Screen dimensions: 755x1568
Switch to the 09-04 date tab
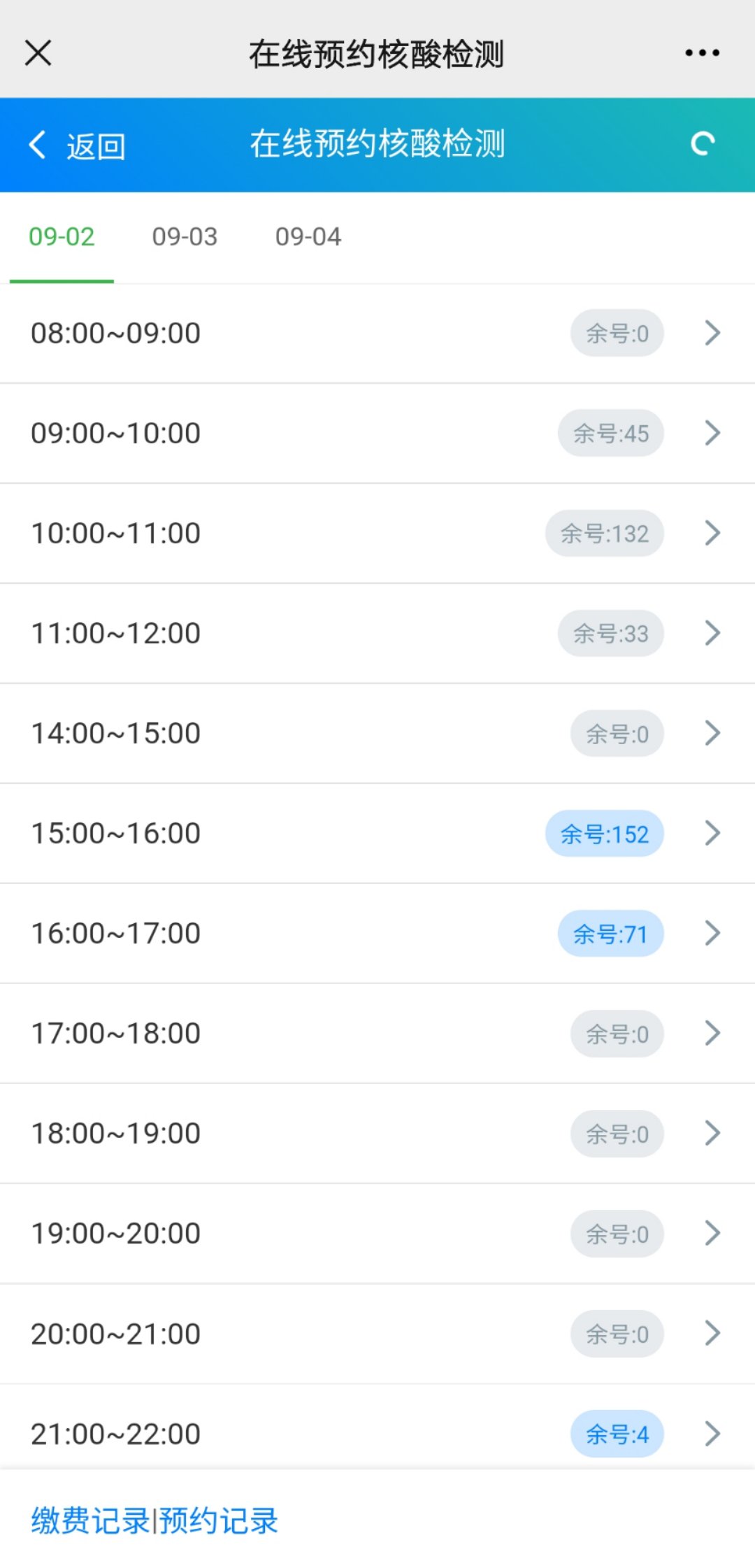click(x=308, y=237)
